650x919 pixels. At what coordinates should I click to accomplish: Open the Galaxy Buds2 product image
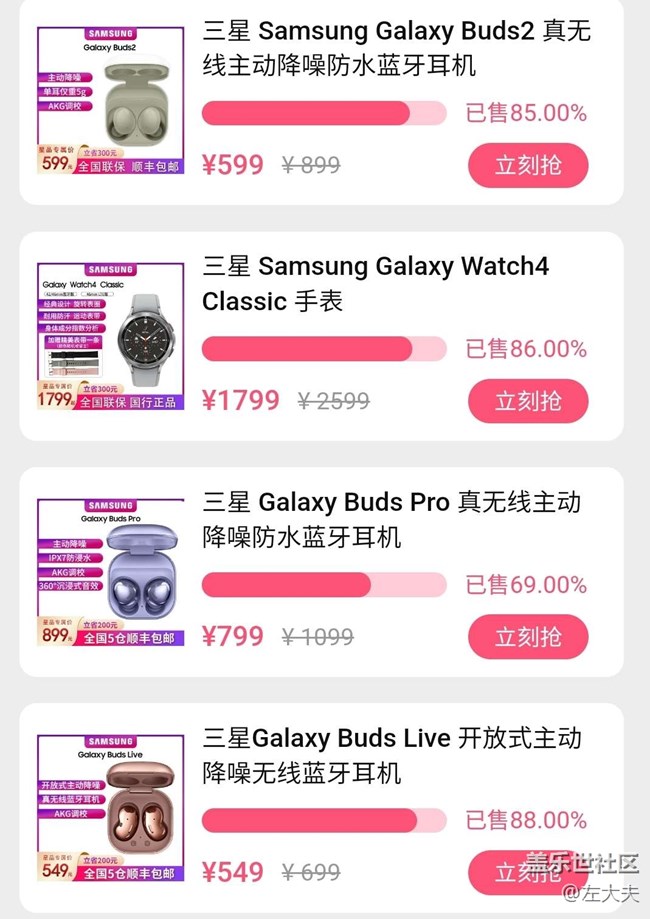(x=111, y=101)
